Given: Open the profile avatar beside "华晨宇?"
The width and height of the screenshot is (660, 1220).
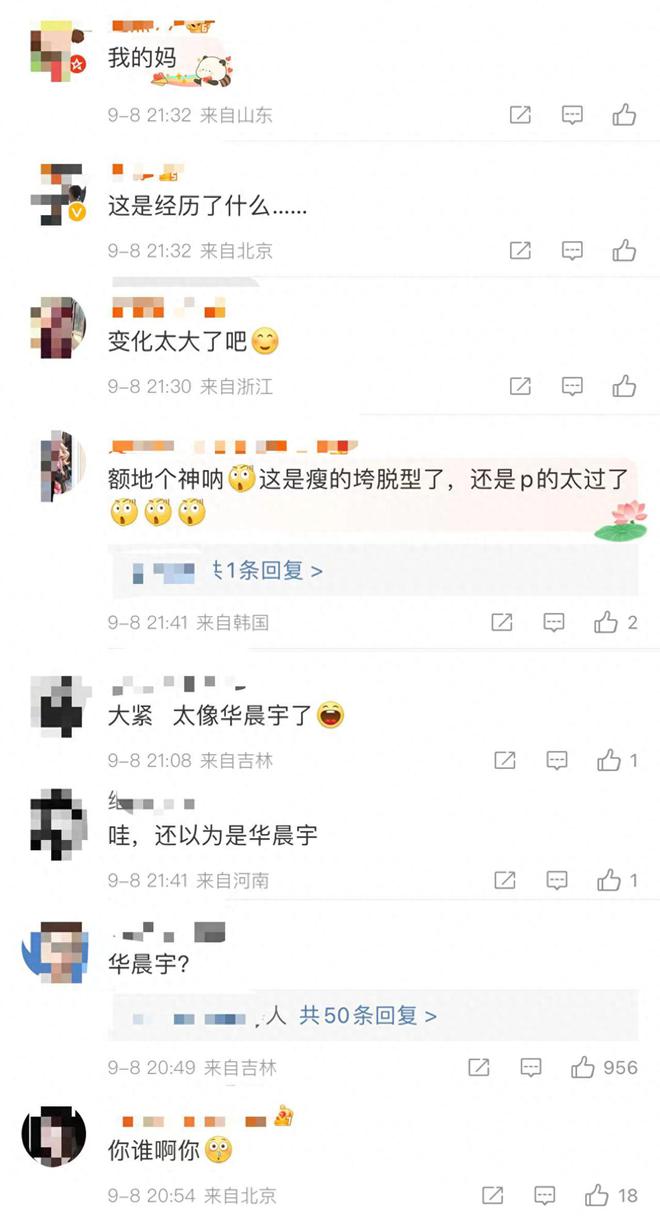Looking at the screenshot, I should pos(52,952).
